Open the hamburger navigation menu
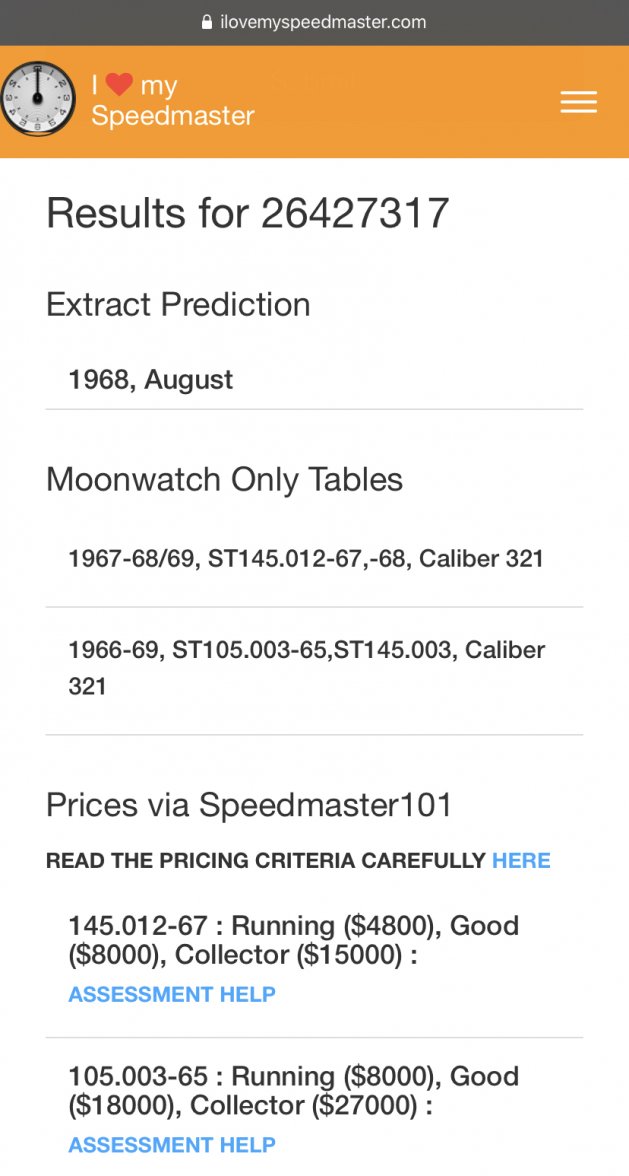The width and height of the screenshot is (629, 1176). [578, 102]
